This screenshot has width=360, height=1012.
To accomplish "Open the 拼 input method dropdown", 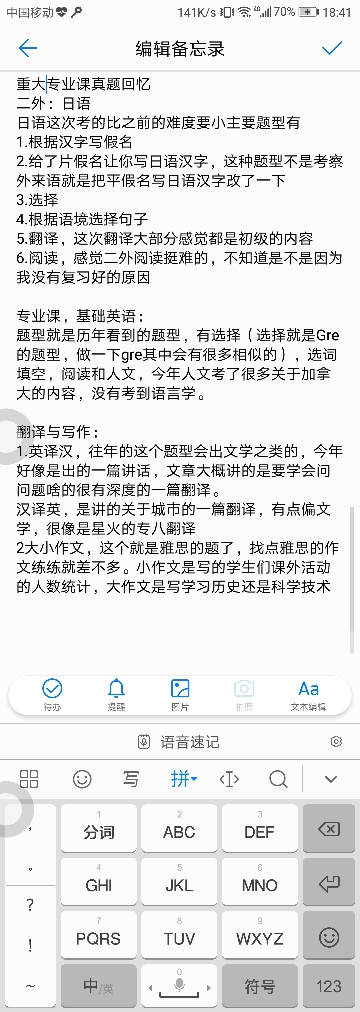I will (184, 779).
